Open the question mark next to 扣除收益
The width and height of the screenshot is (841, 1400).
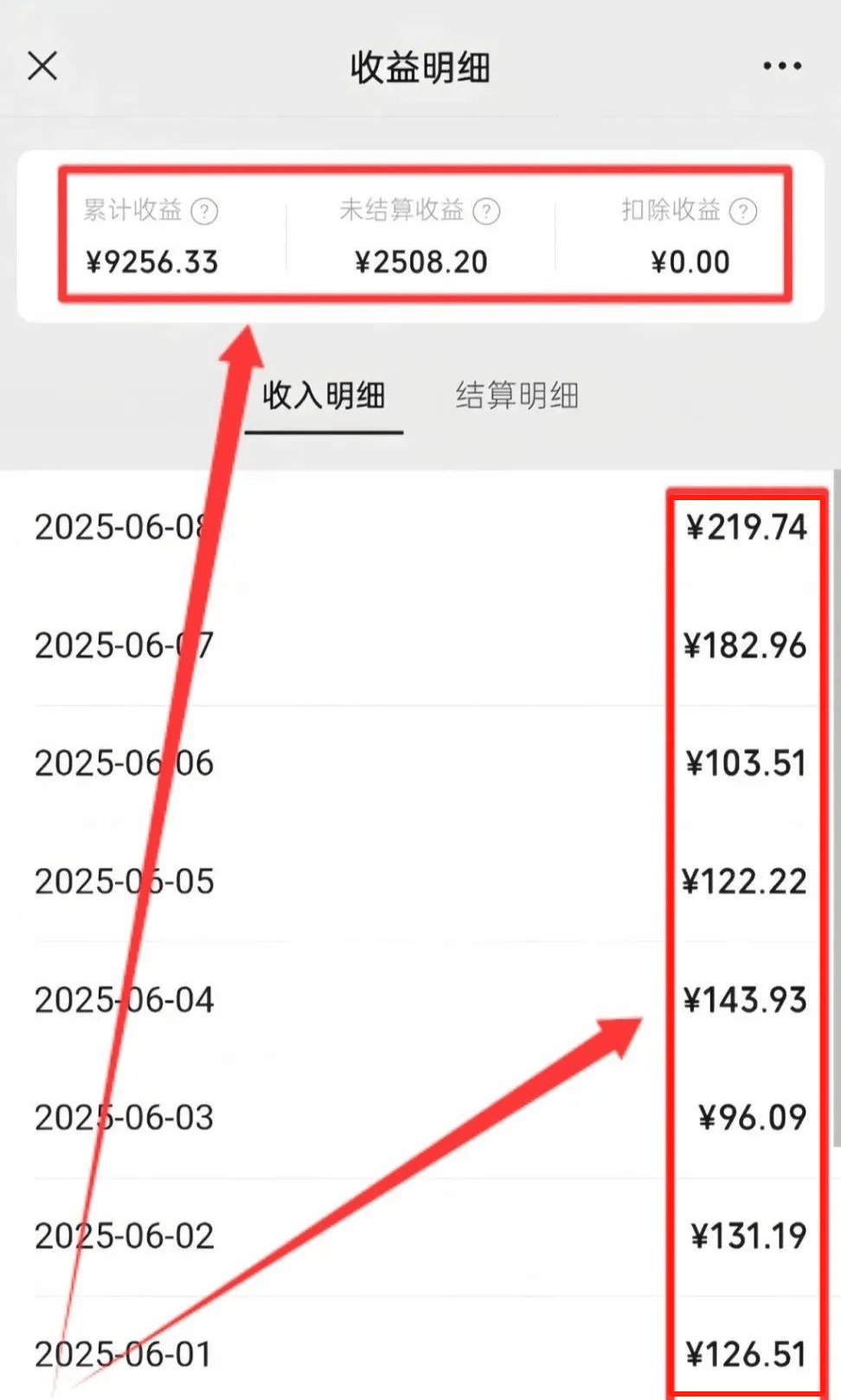[743, 211]
